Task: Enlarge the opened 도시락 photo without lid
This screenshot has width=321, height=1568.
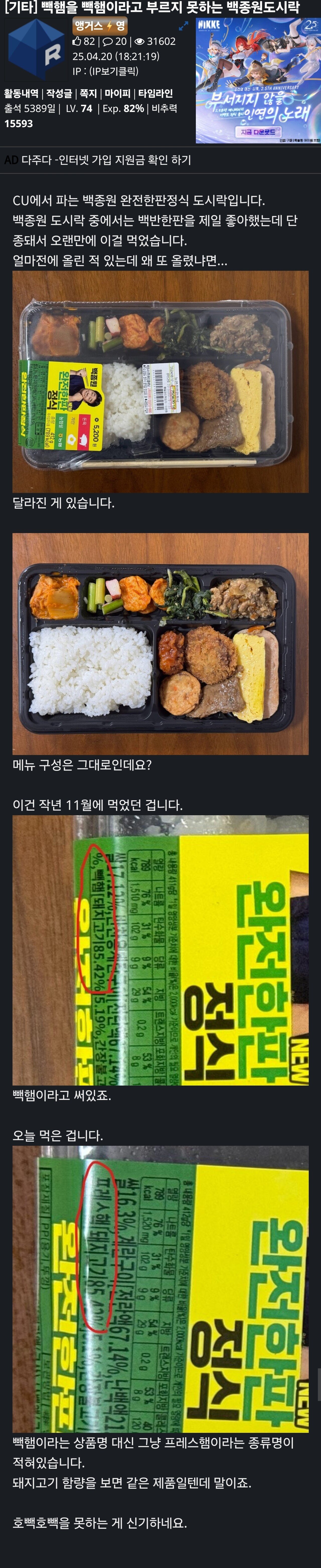Action: coord(160,643)
